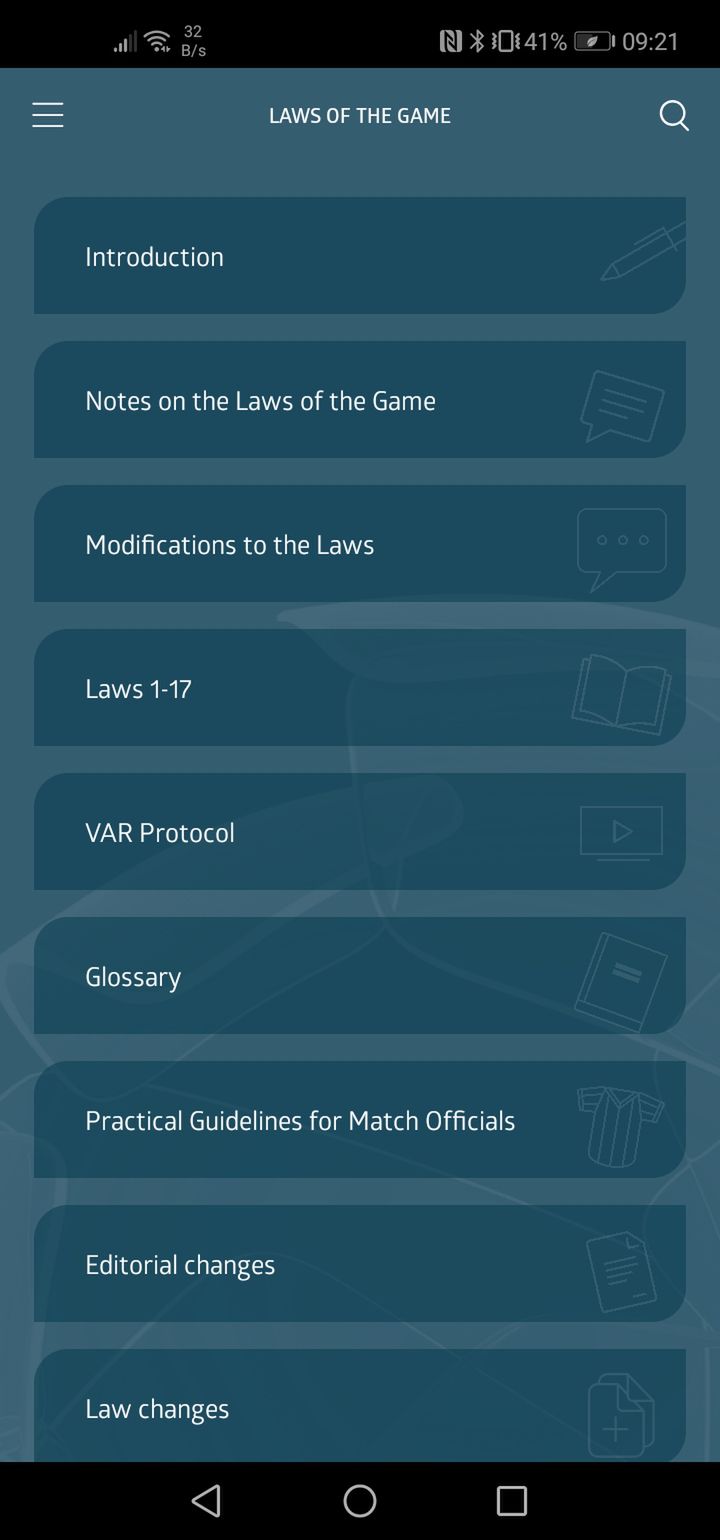
Task: Open Practical Guidelines for Match Officials
Action: [360, 1120]
